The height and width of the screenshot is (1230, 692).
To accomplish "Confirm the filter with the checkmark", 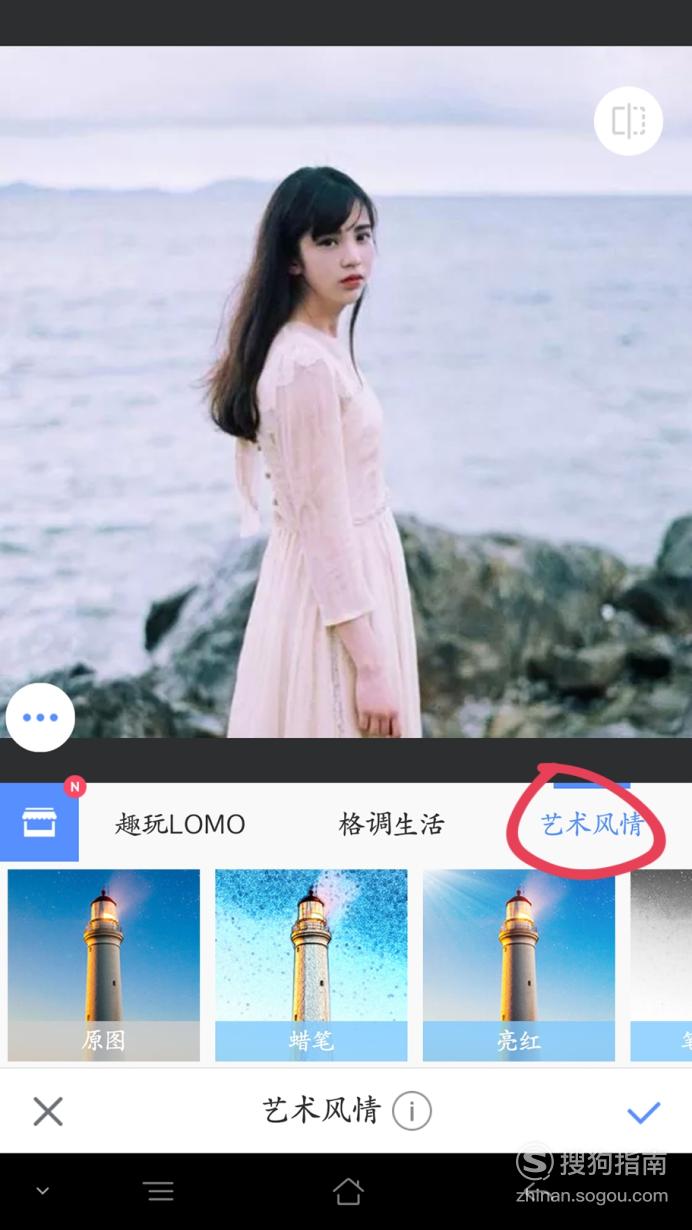I will (x=644, y=1112).
